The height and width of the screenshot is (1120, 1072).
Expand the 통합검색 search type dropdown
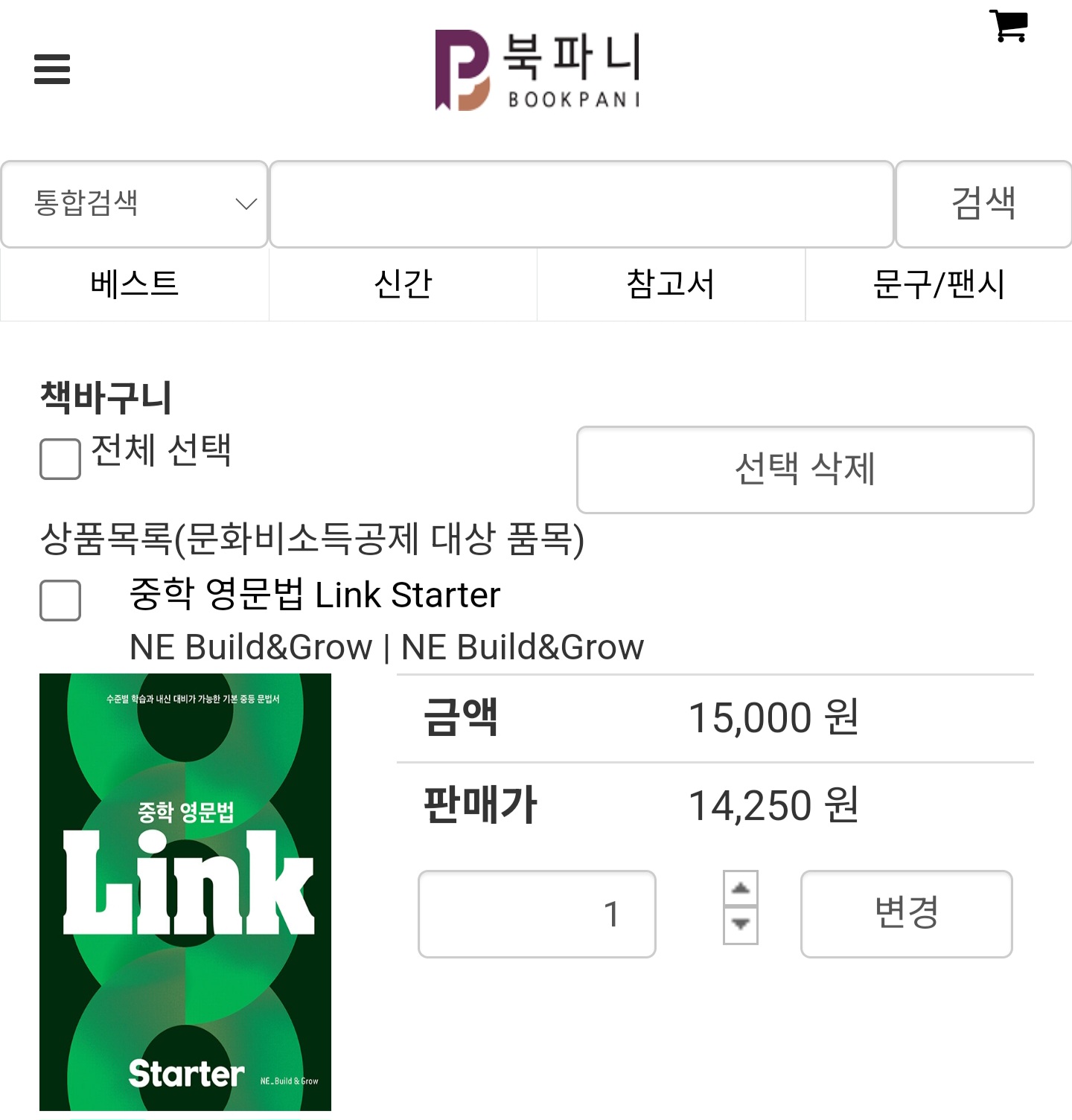(x=135, y=204)
